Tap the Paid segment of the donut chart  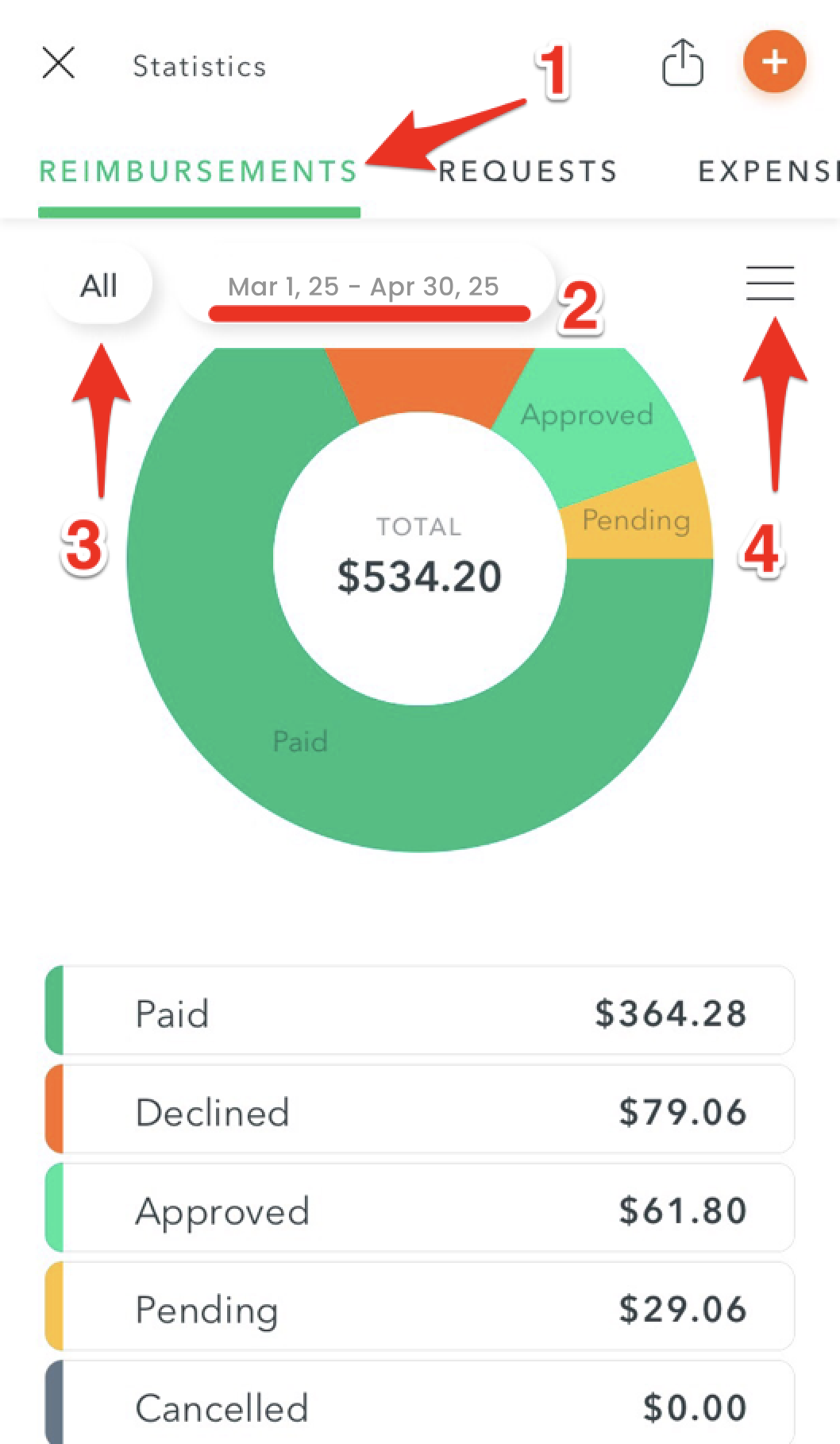tap(300, 741)
